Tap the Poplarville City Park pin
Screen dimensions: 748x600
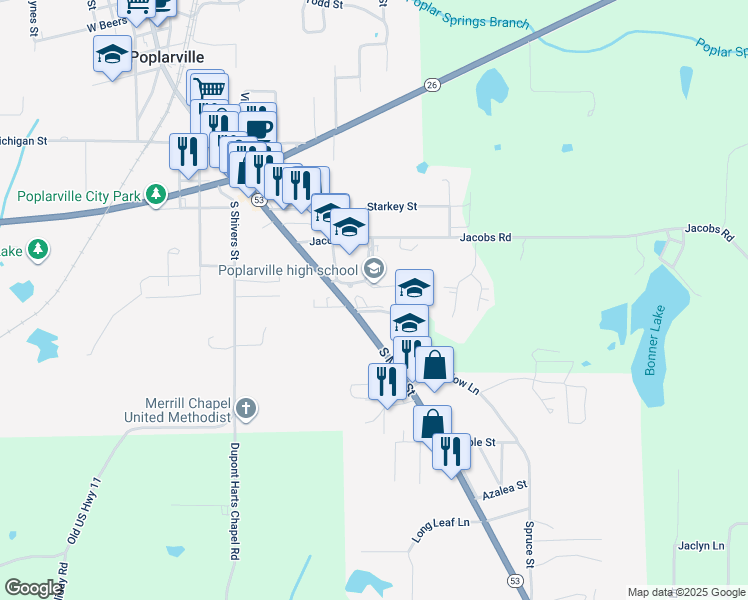(x=156, y=196)
